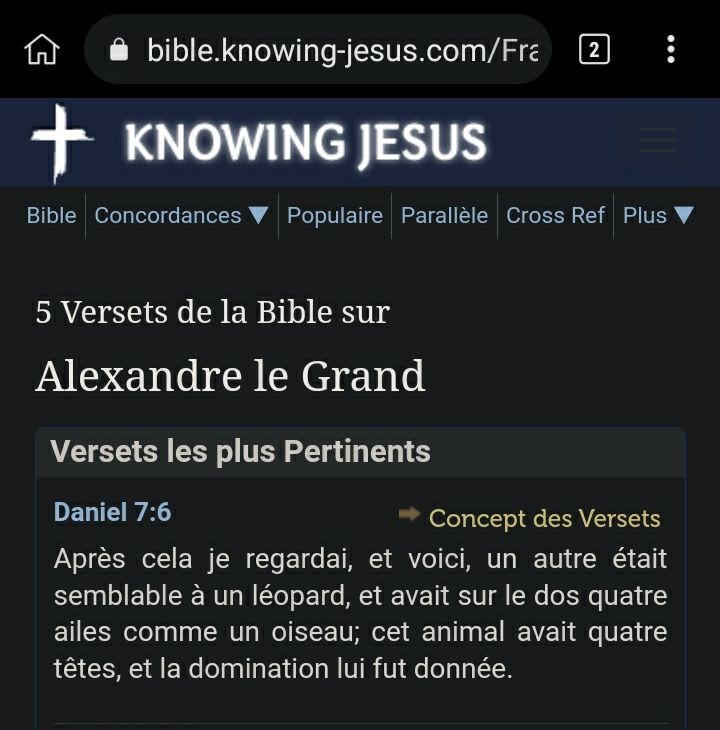The width and height of the screenshot is (720, 730).
Task: Go to the browser home page
Action: tap(41, 49)
